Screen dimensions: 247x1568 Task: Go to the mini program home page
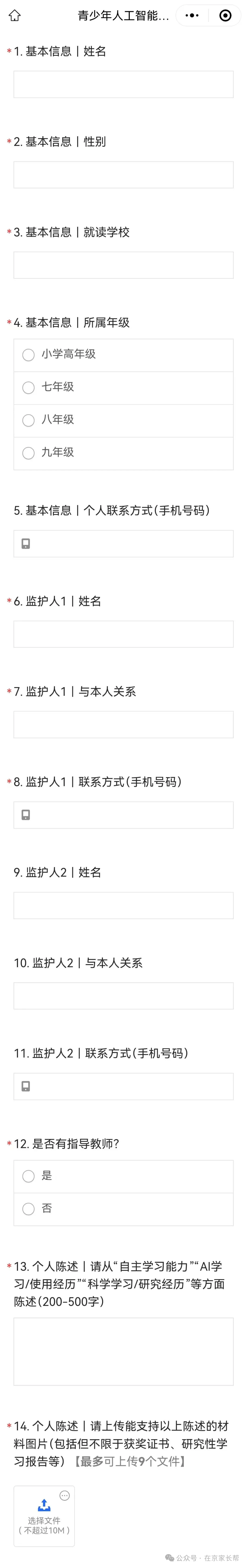15,16
